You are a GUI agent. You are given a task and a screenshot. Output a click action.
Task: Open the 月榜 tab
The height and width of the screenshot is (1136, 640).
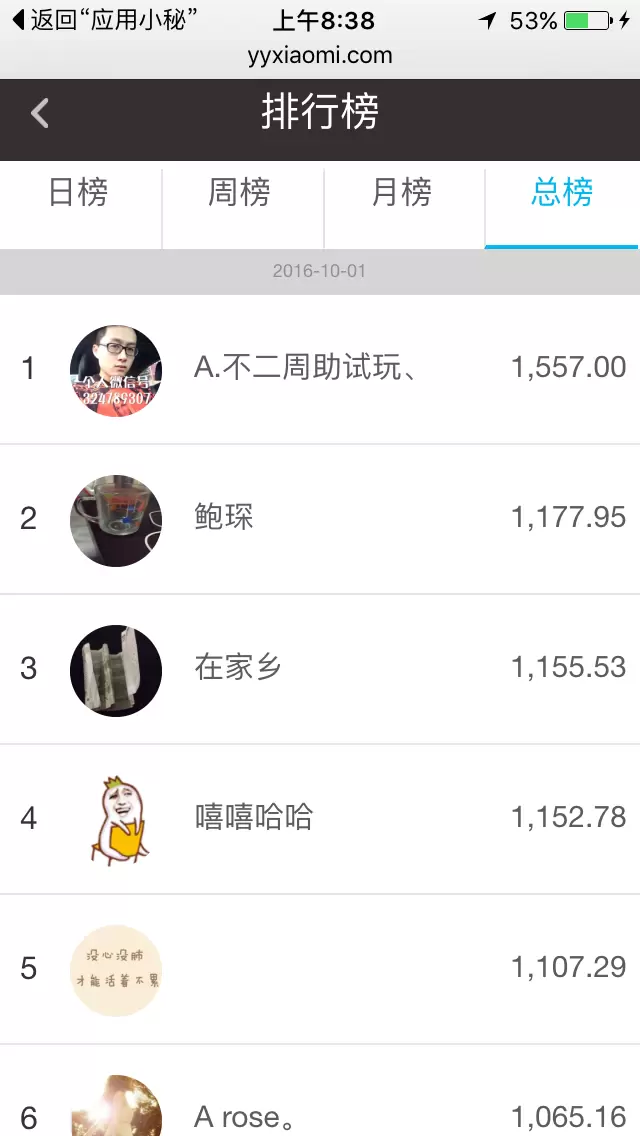pyautogui.click(x=402, y=192)
